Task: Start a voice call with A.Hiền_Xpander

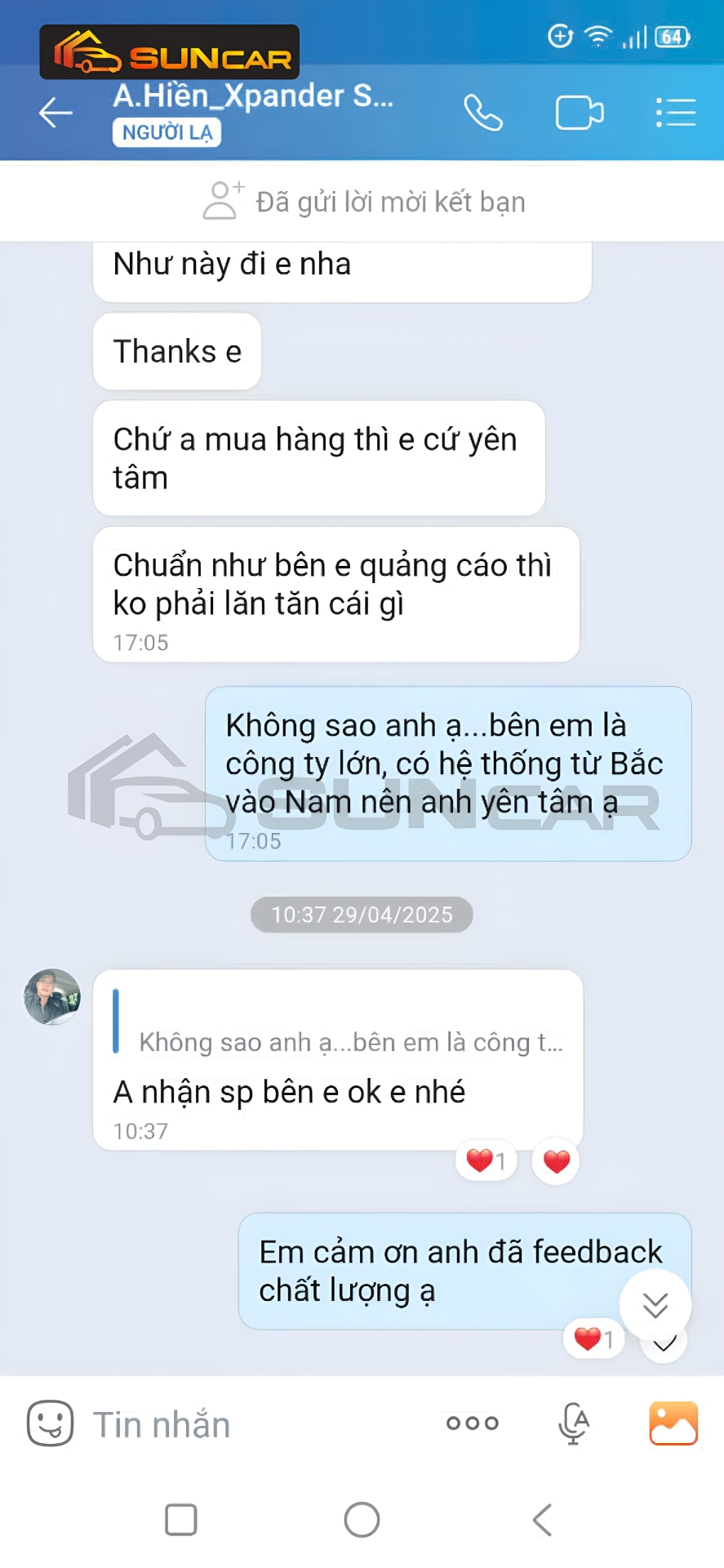Action: 483,113
